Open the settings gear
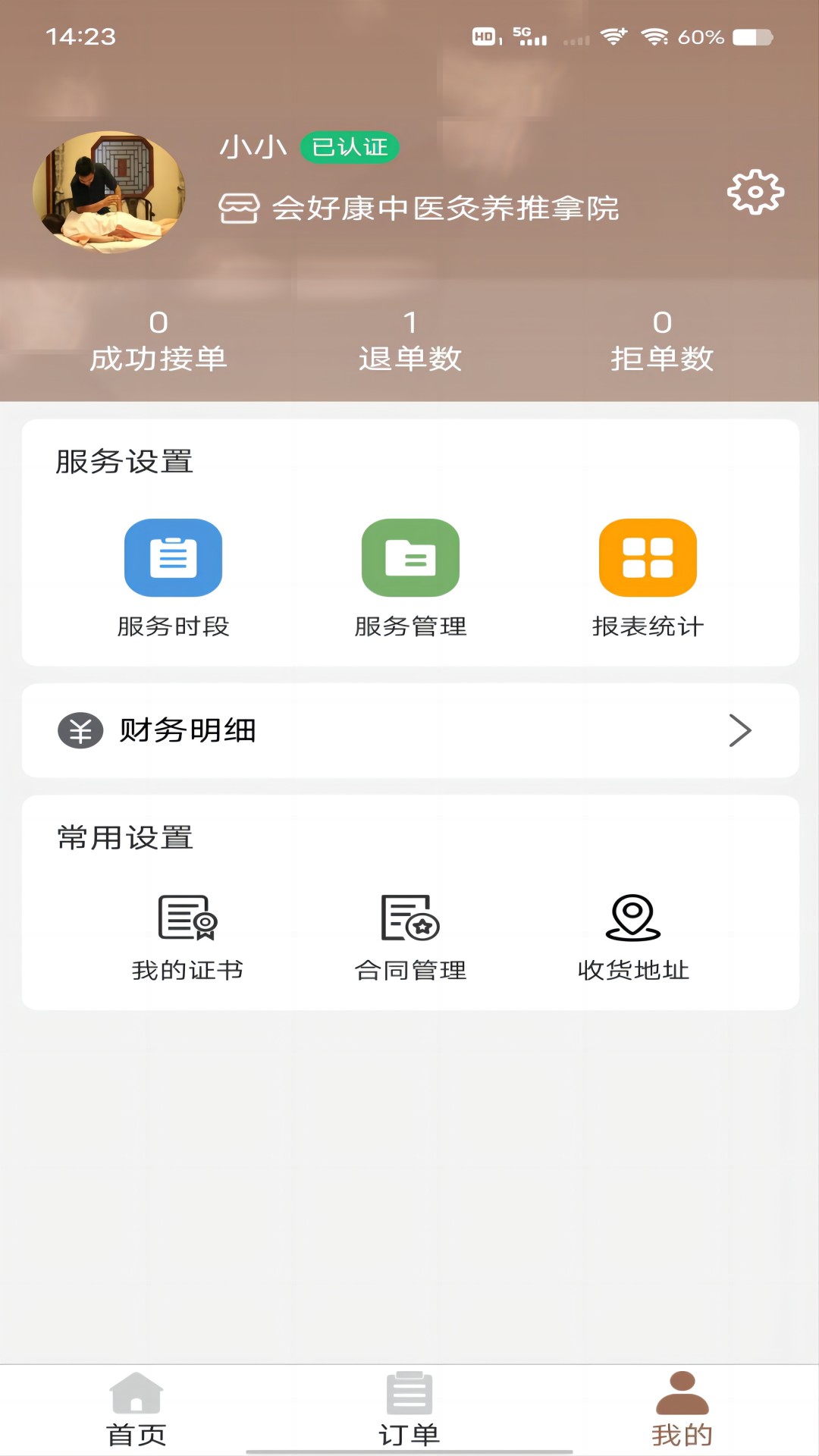819x1456 pixels. [755, 193]
